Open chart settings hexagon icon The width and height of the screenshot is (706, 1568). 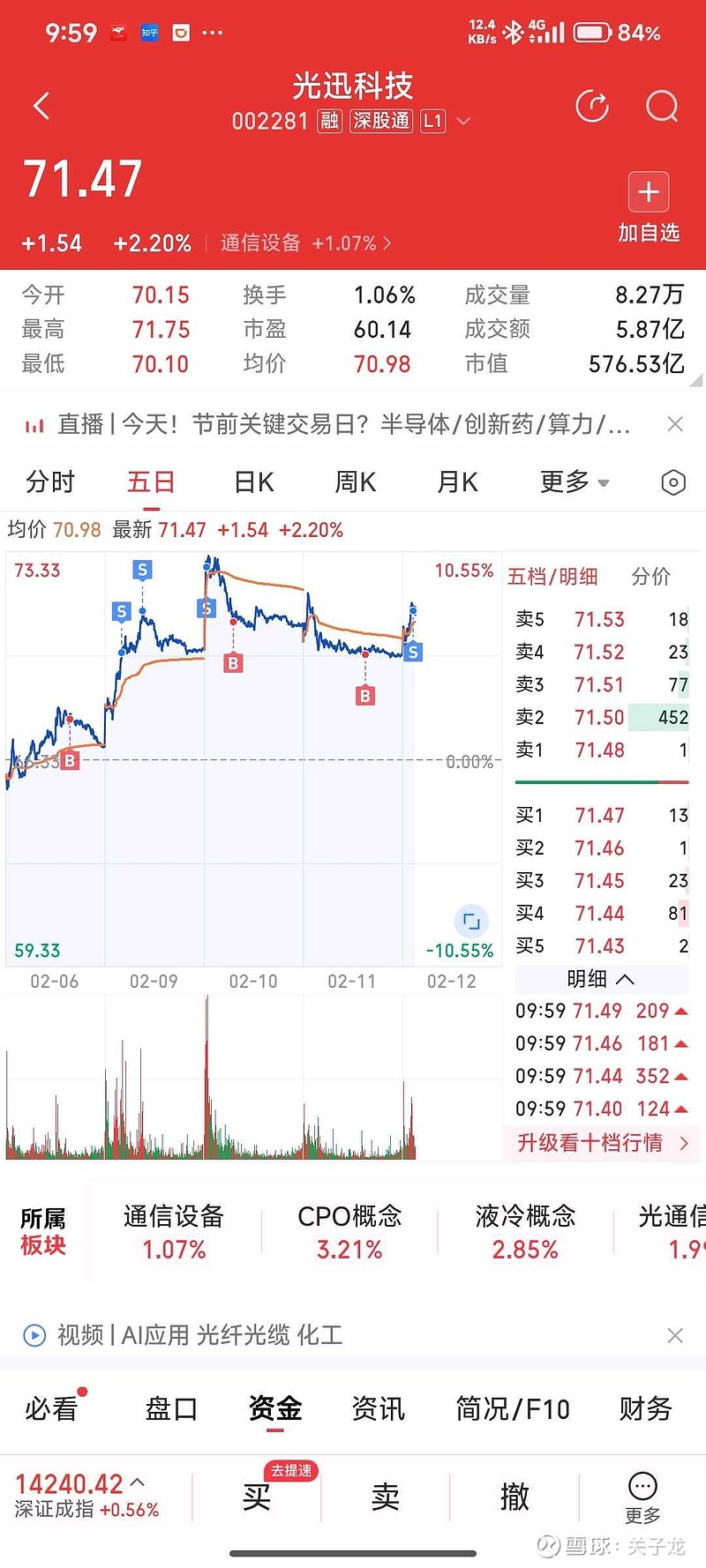pyautogui.click(x=673, y=482)
